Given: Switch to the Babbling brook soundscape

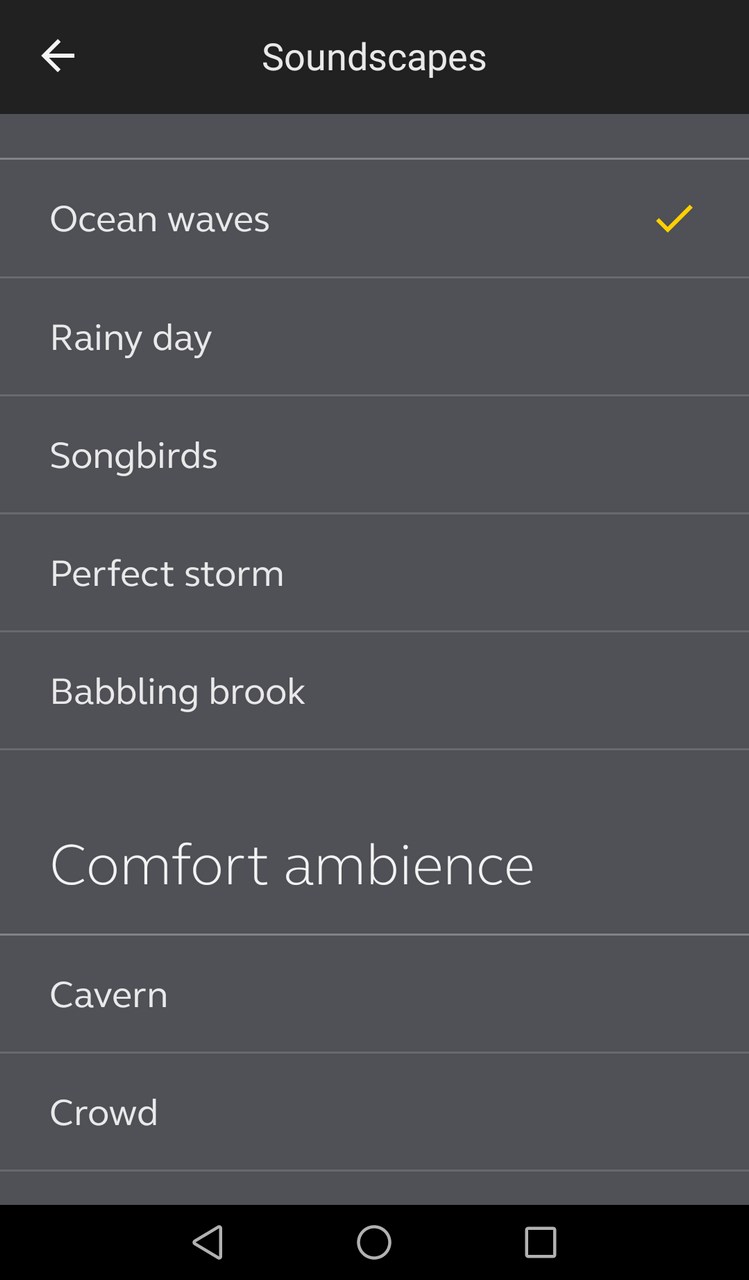Looking at the screenshot, I should tap(374, 691).
